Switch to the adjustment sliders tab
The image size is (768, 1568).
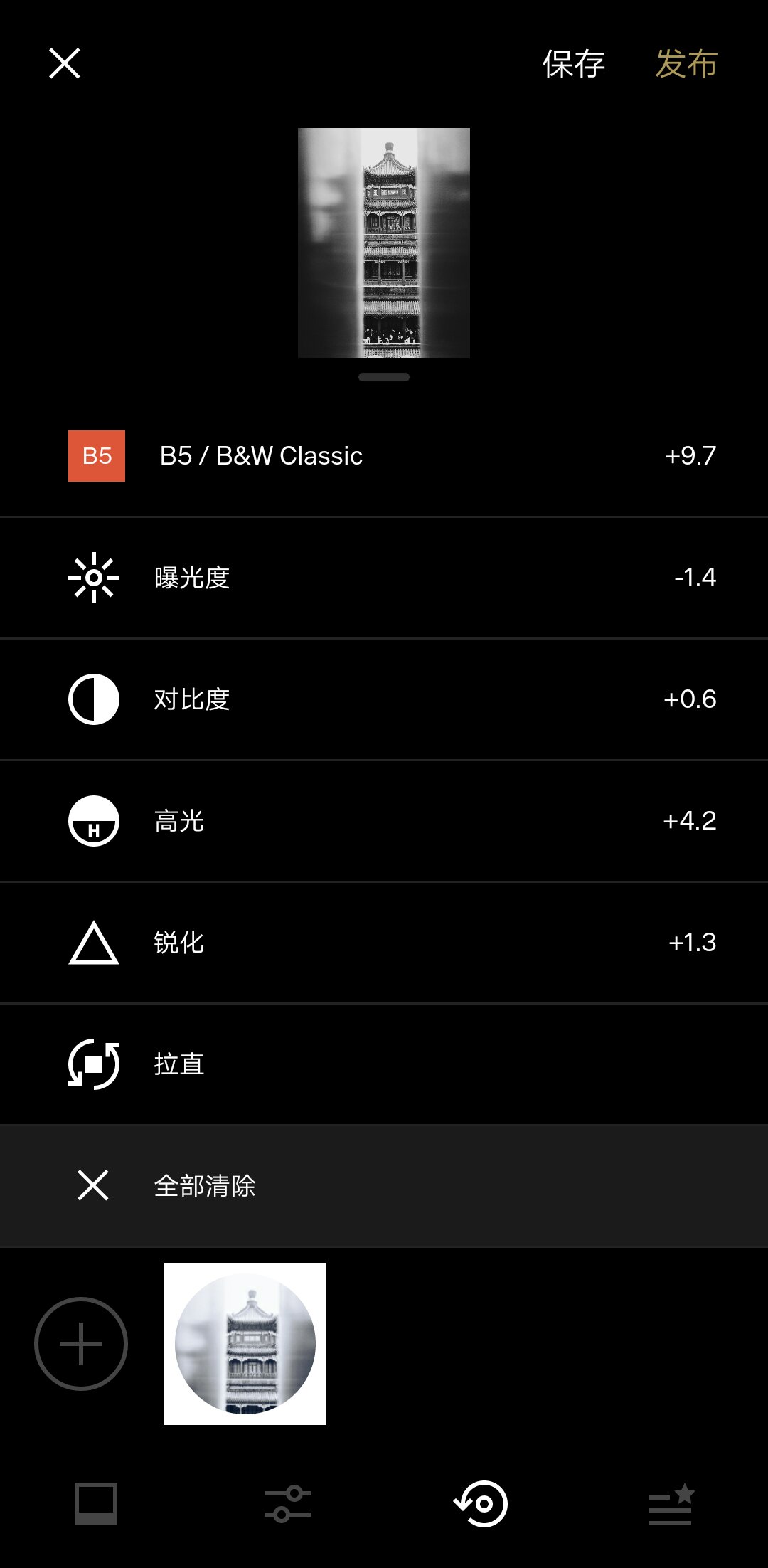[288, 1504]
